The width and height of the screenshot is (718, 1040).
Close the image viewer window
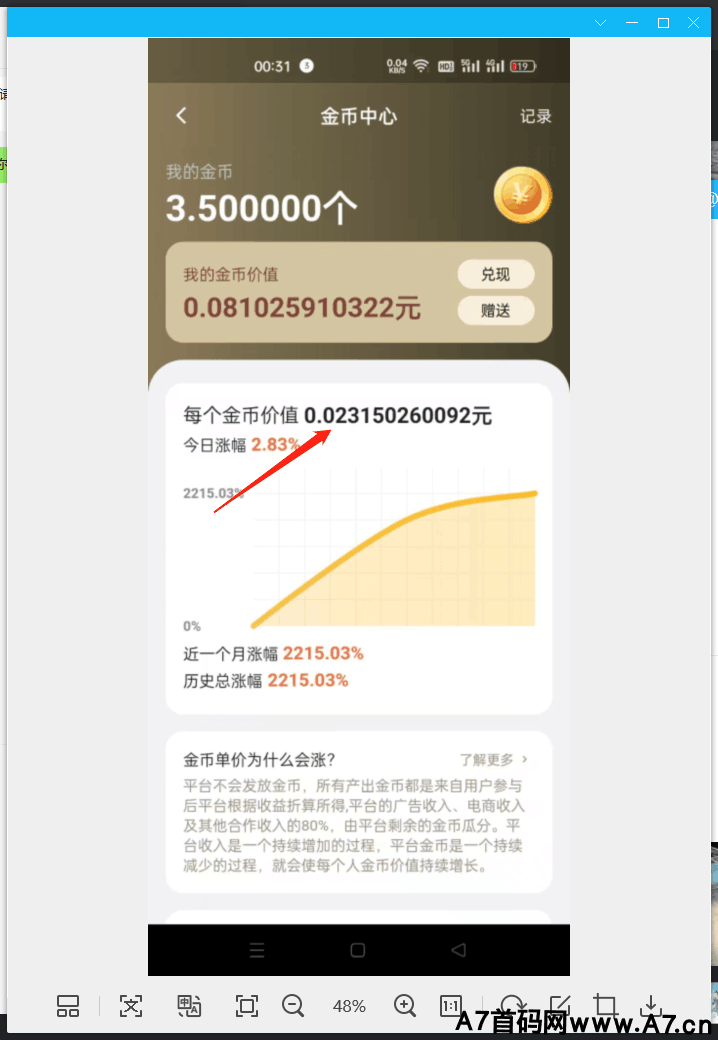click(x=694, y=22)
